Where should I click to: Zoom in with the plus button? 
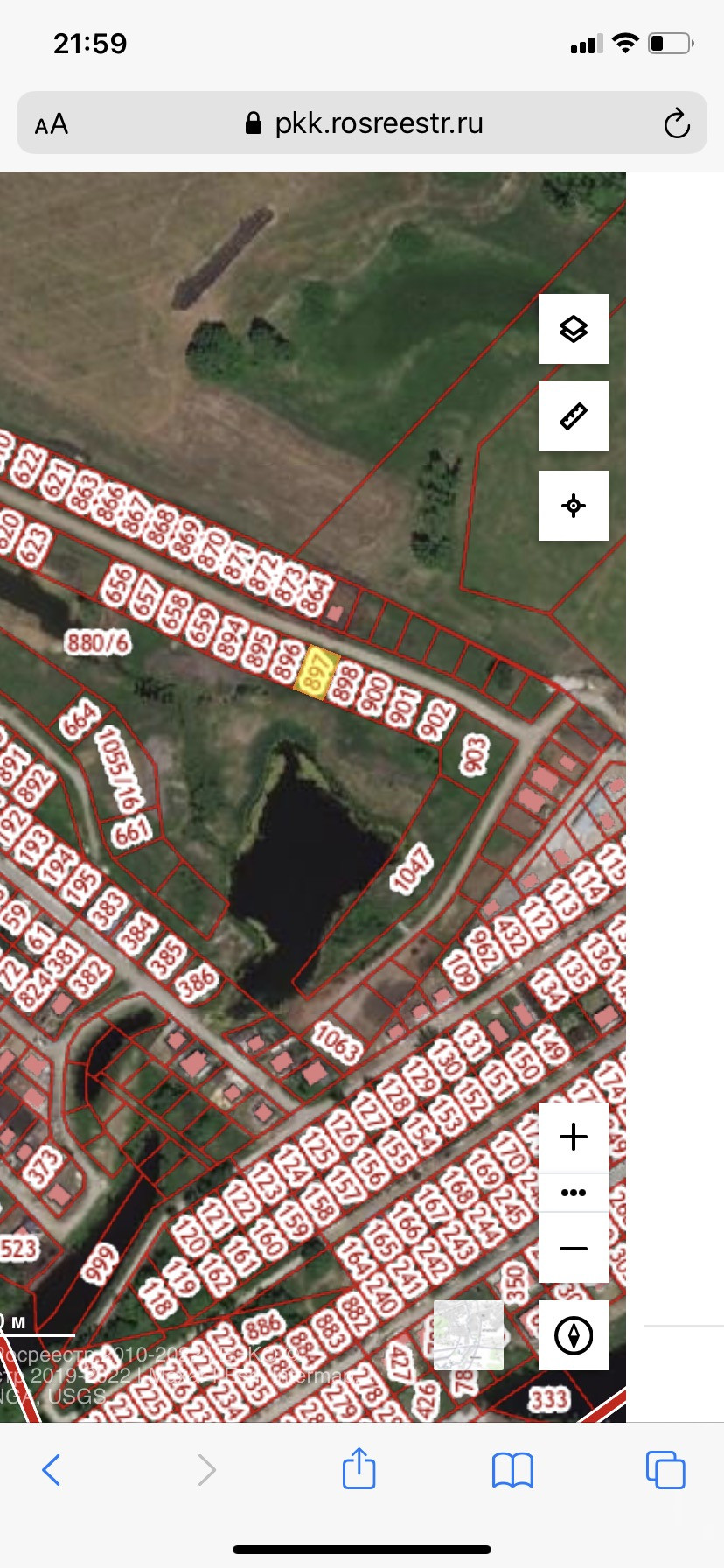pyautogui.click(x=574, y=1137)
